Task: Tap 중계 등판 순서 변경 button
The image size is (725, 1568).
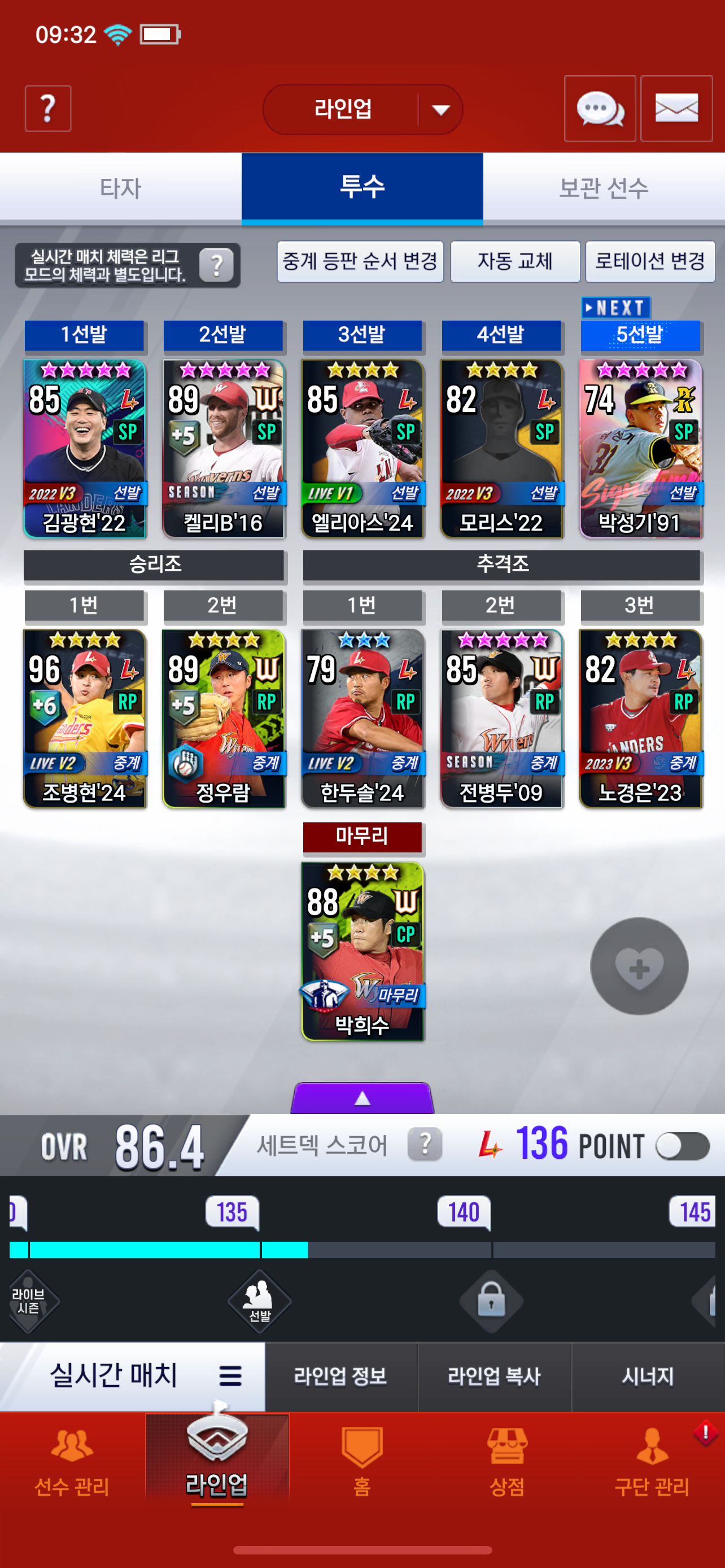Action: [x=360, y=261]
